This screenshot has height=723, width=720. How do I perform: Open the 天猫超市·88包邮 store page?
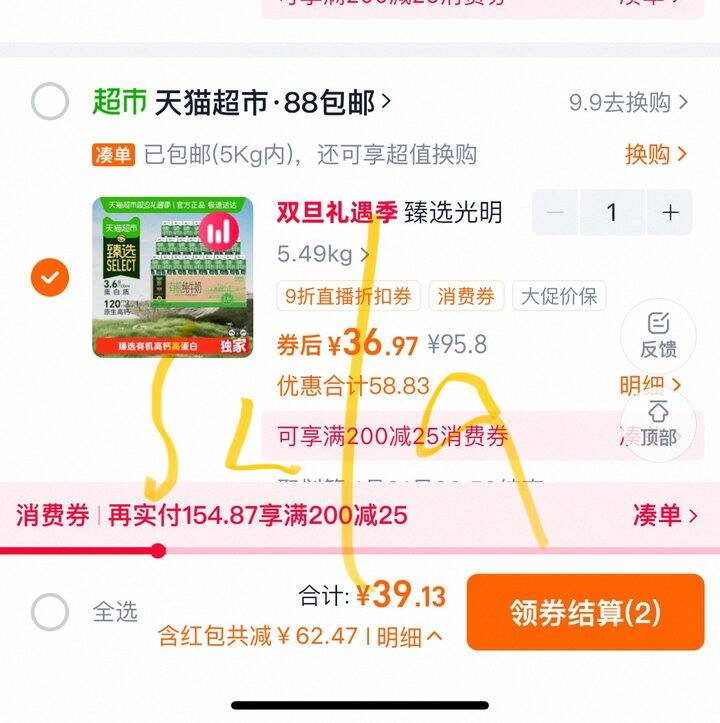pos(270,102)
